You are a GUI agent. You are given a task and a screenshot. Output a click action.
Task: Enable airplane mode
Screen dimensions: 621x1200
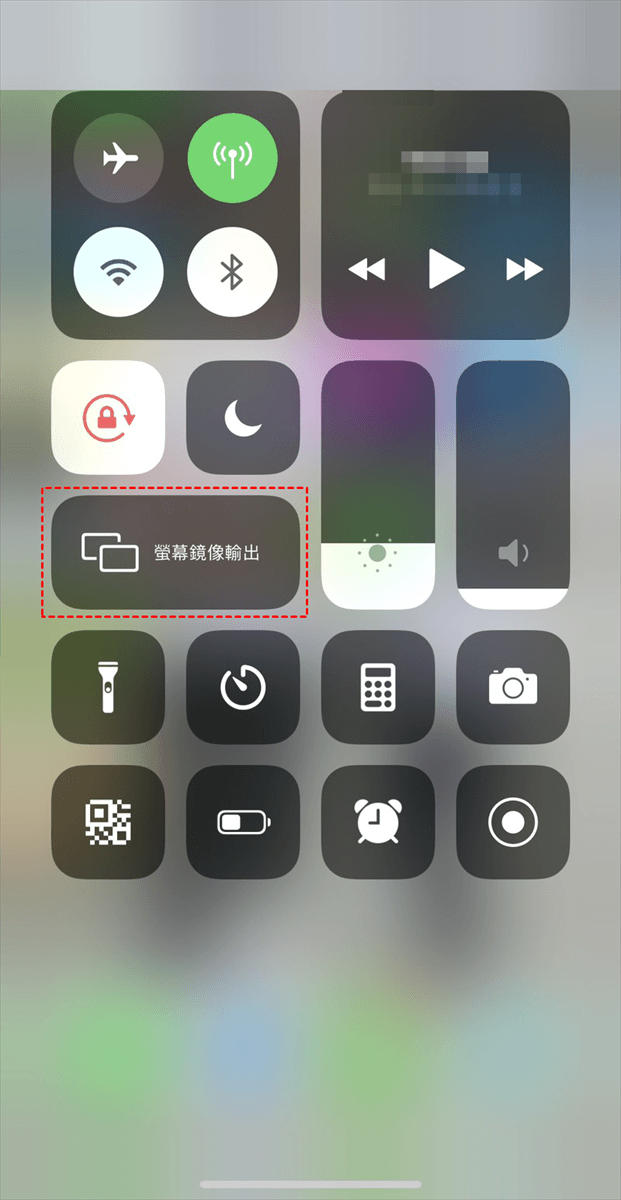click(119, 158)
